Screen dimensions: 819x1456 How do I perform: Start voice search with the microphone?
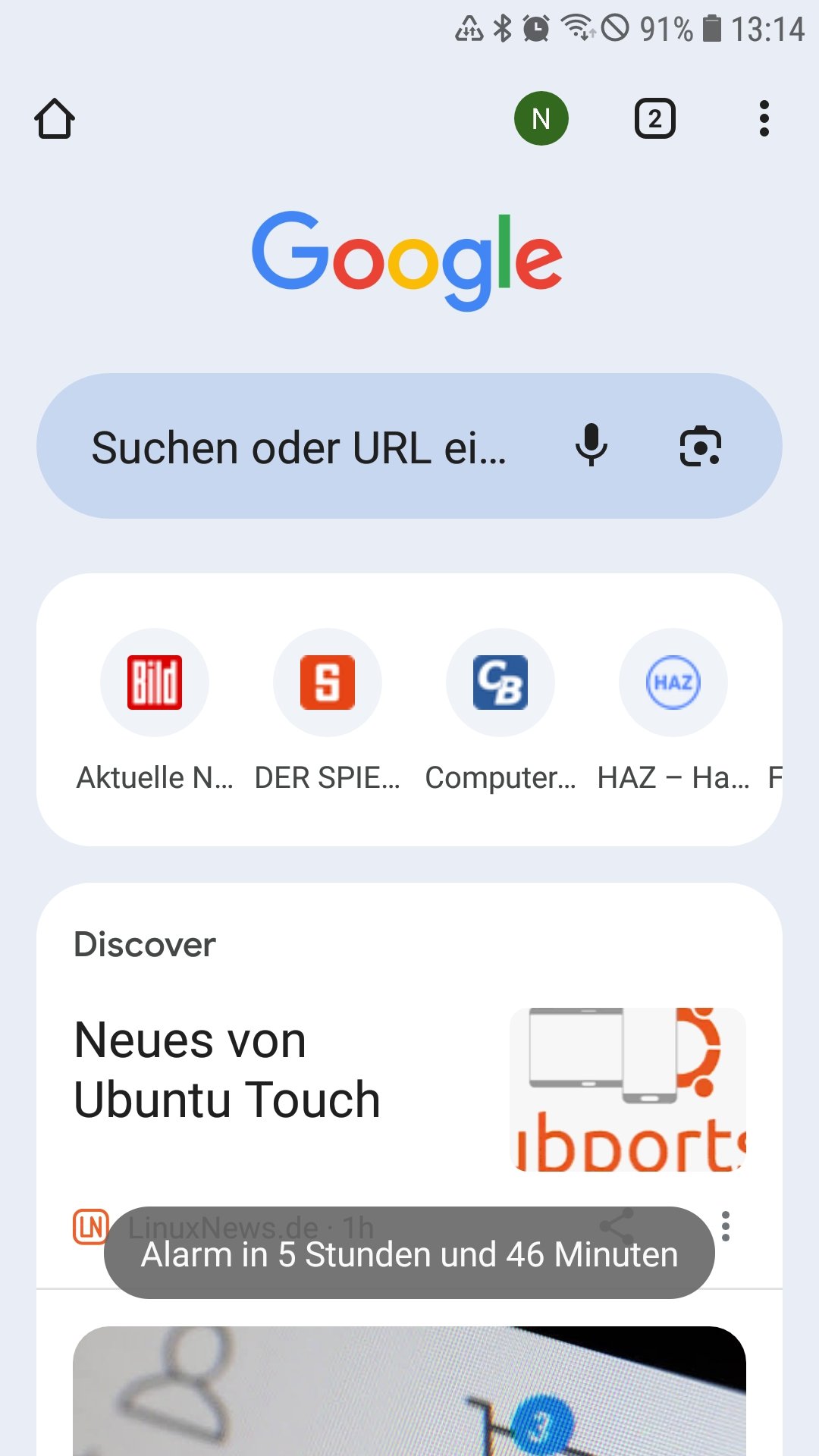click(591, 446)
